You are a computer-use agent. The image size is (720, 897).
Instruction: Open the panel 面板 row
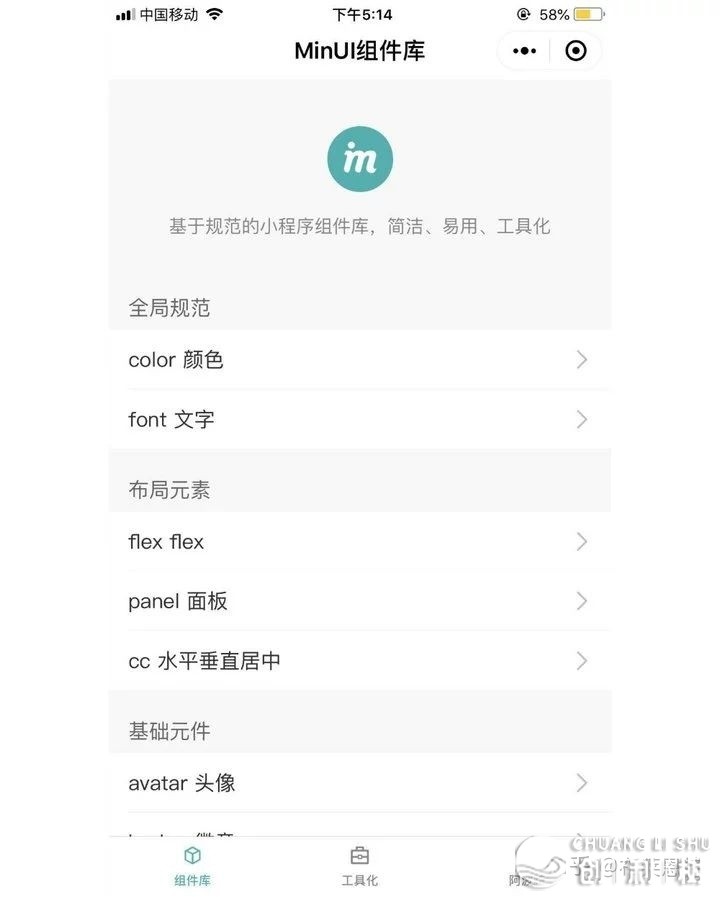[x=359, y=601]
